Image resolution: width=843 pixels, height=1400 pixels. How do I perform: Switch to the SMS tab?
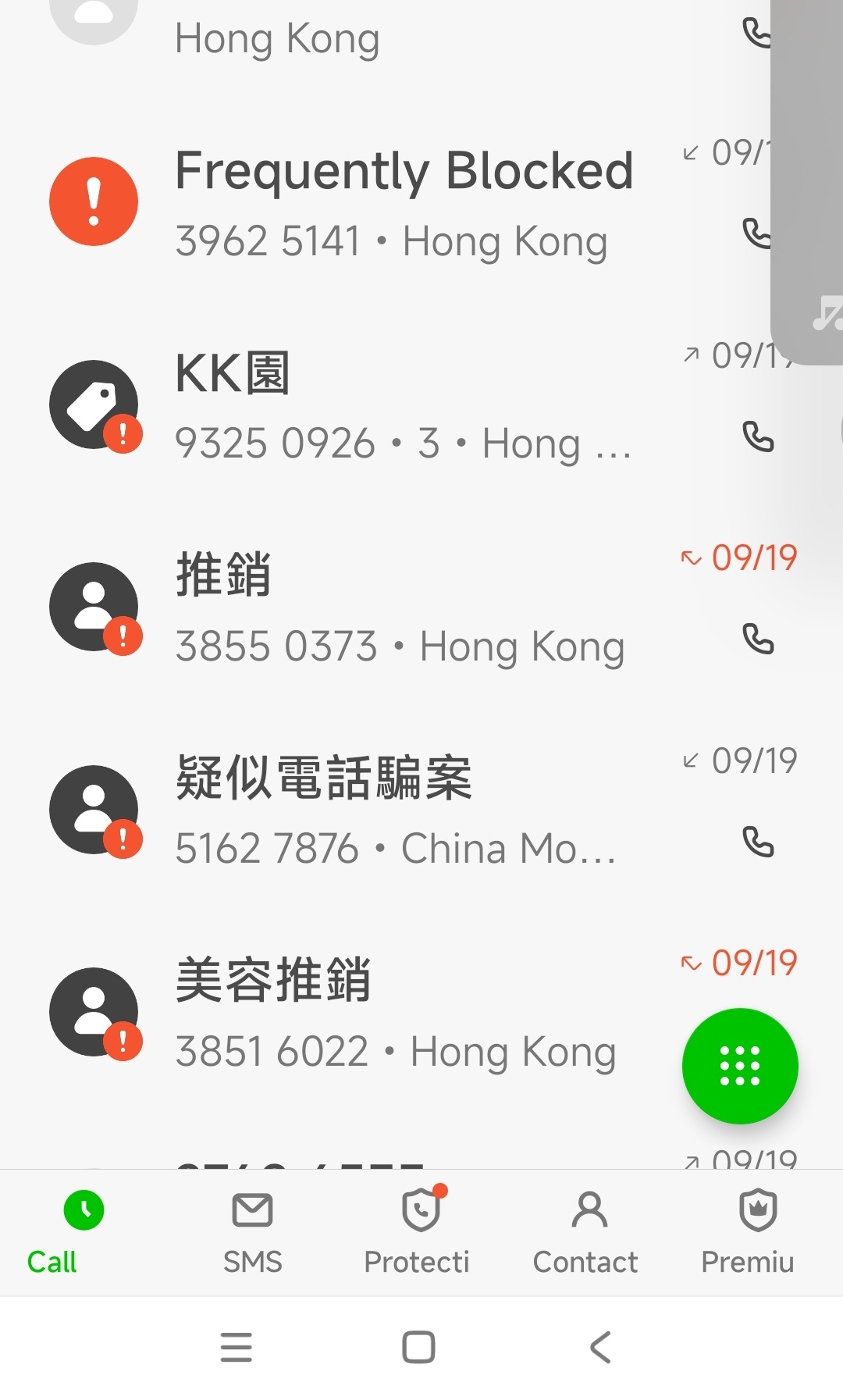(252, 1233)
